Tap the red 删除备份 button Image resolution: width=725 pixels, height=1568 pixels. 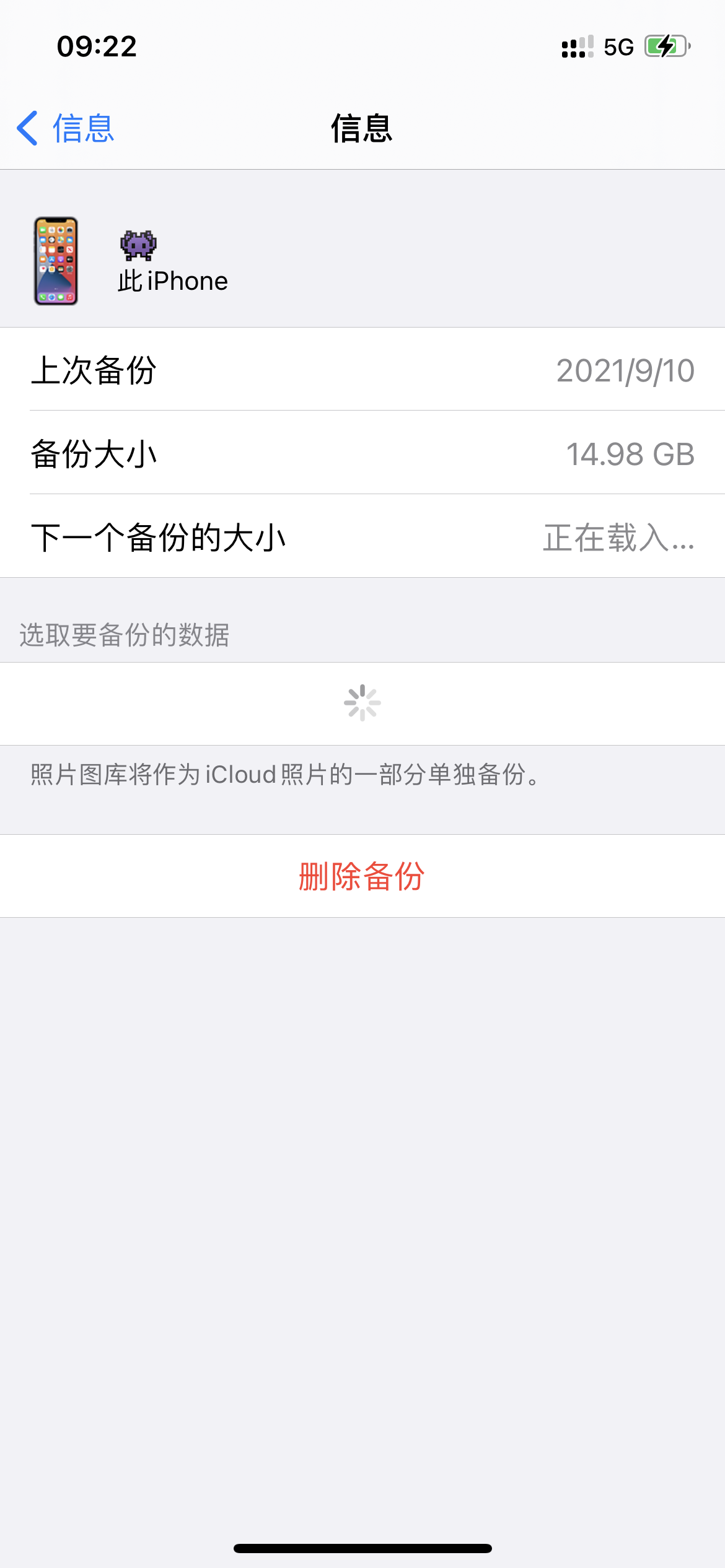[362, 876]
